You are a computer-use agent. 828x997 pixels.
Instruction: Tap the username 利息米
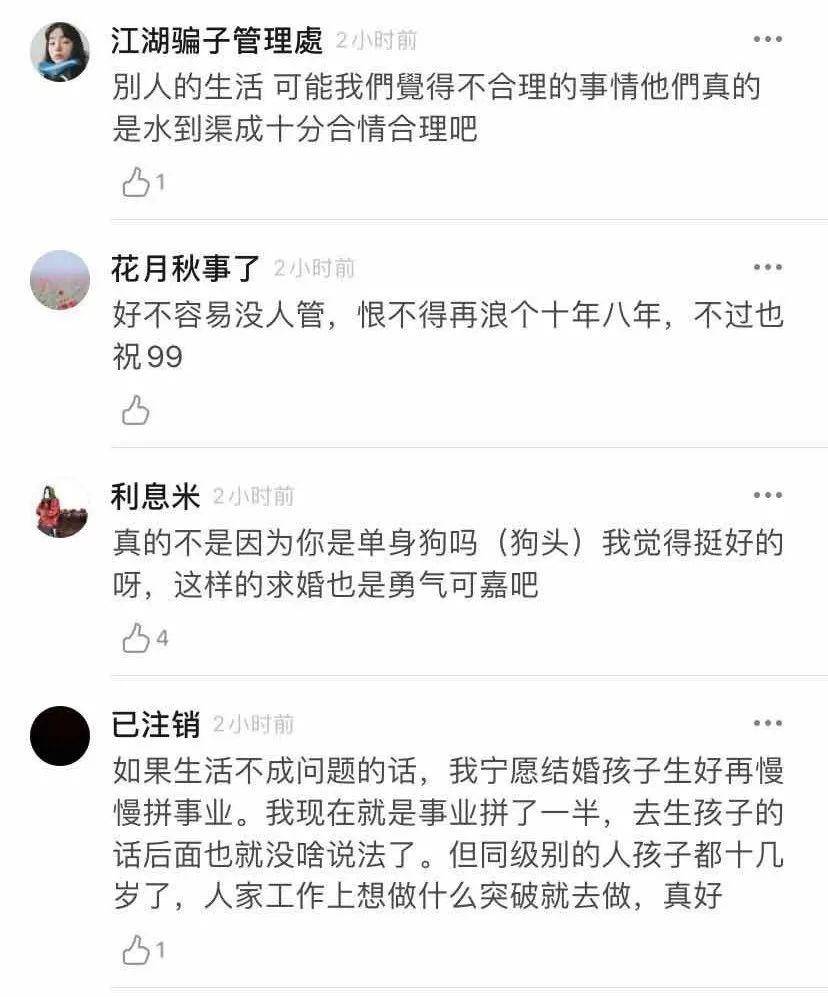[x=155, y=496]
